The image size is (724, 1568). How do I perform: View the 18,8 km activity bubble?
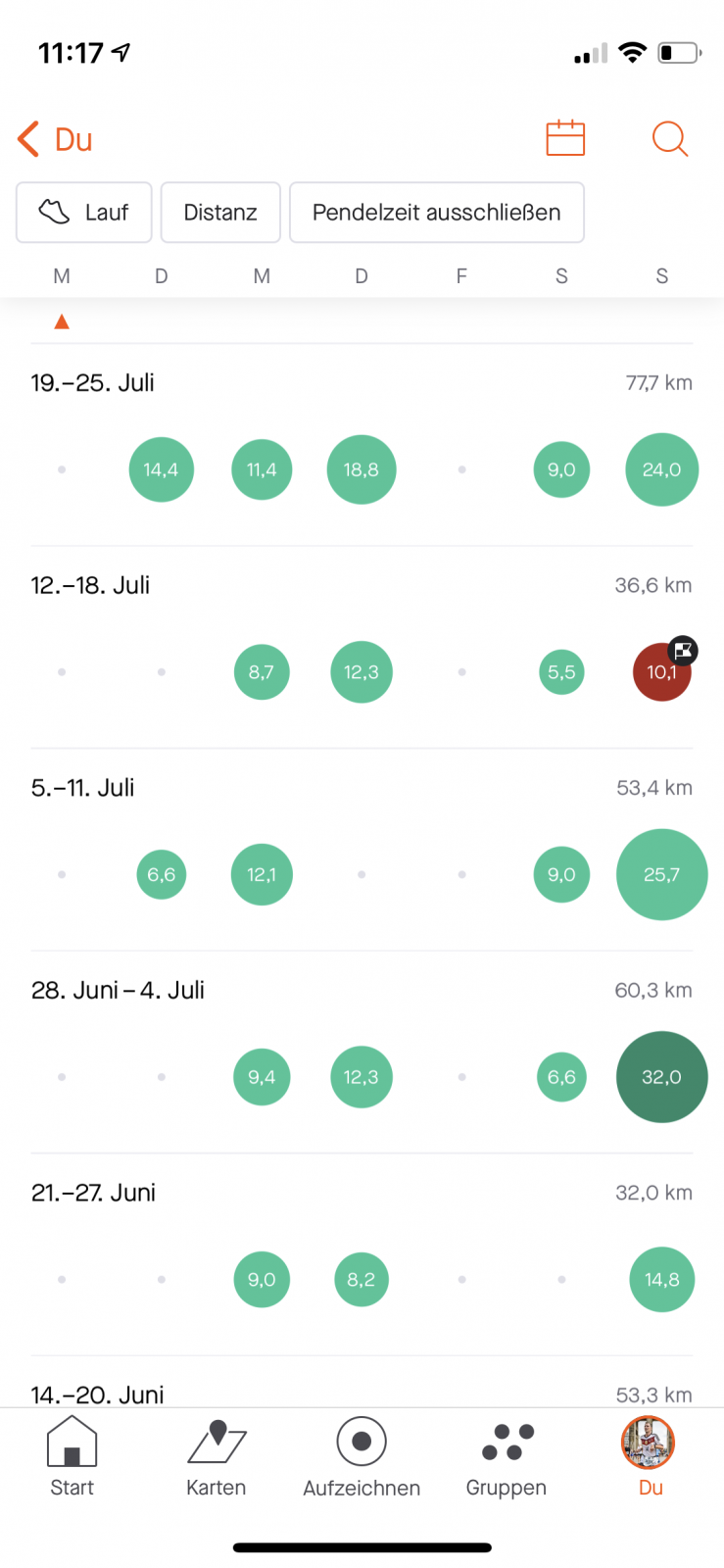tap(362, 469)
